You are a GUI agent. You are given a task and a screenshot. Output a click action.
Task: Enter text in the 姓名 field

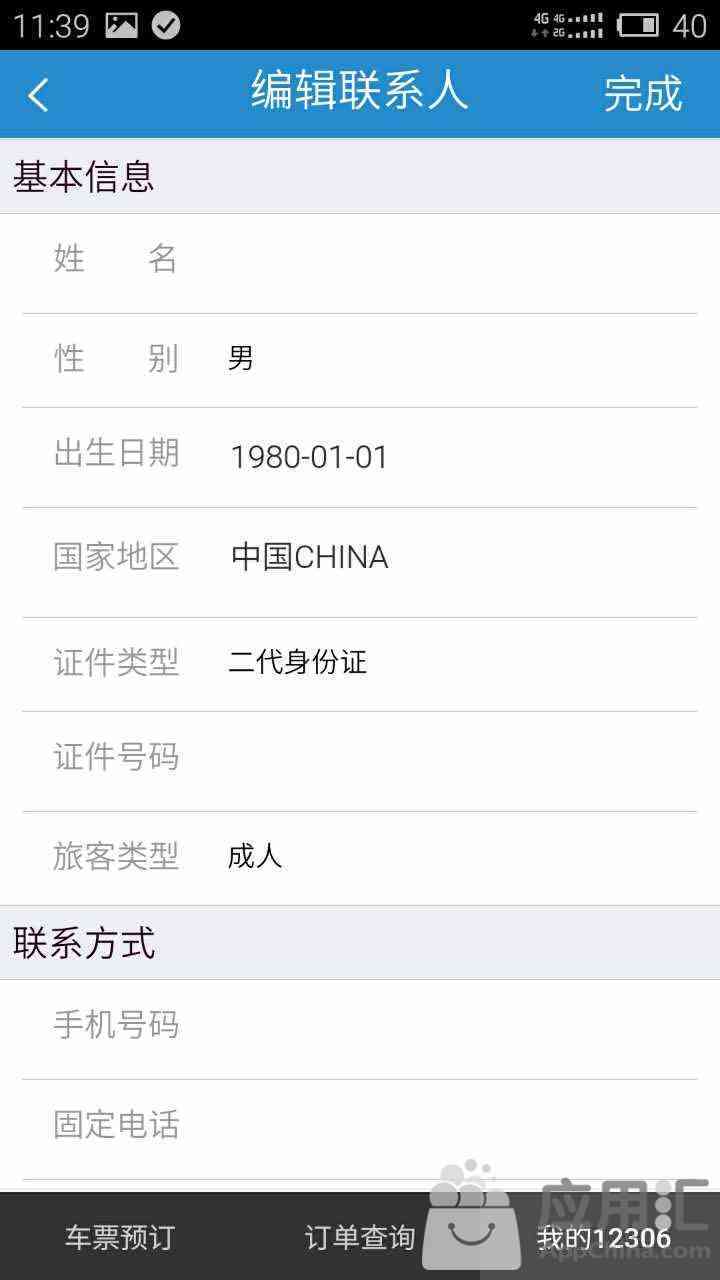360,263
